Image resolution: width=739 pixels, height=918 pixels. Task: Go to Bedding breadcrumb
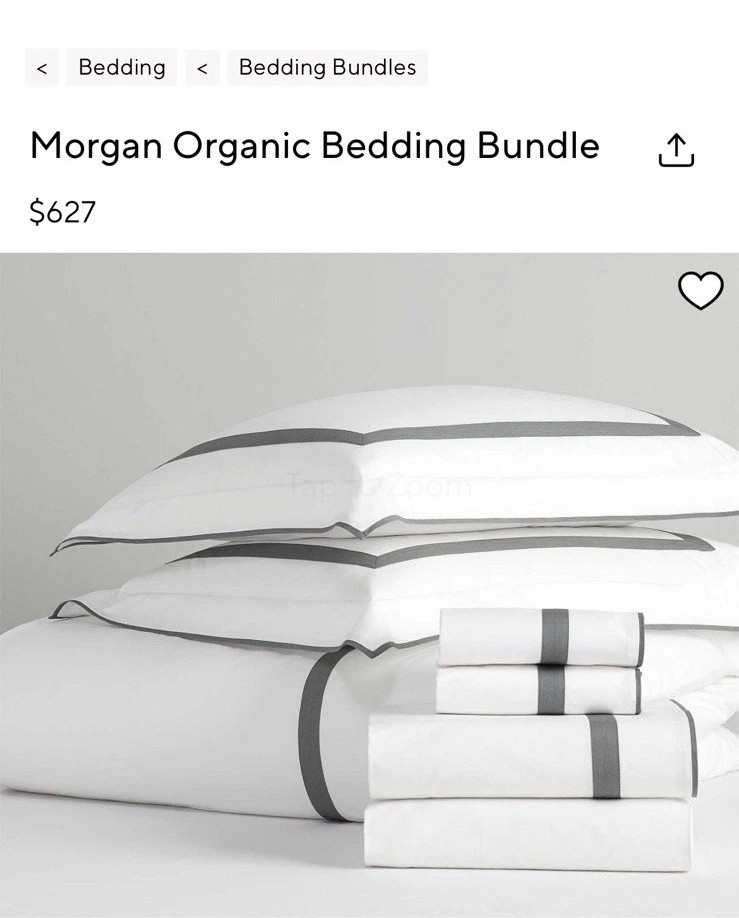coord(121,68)
